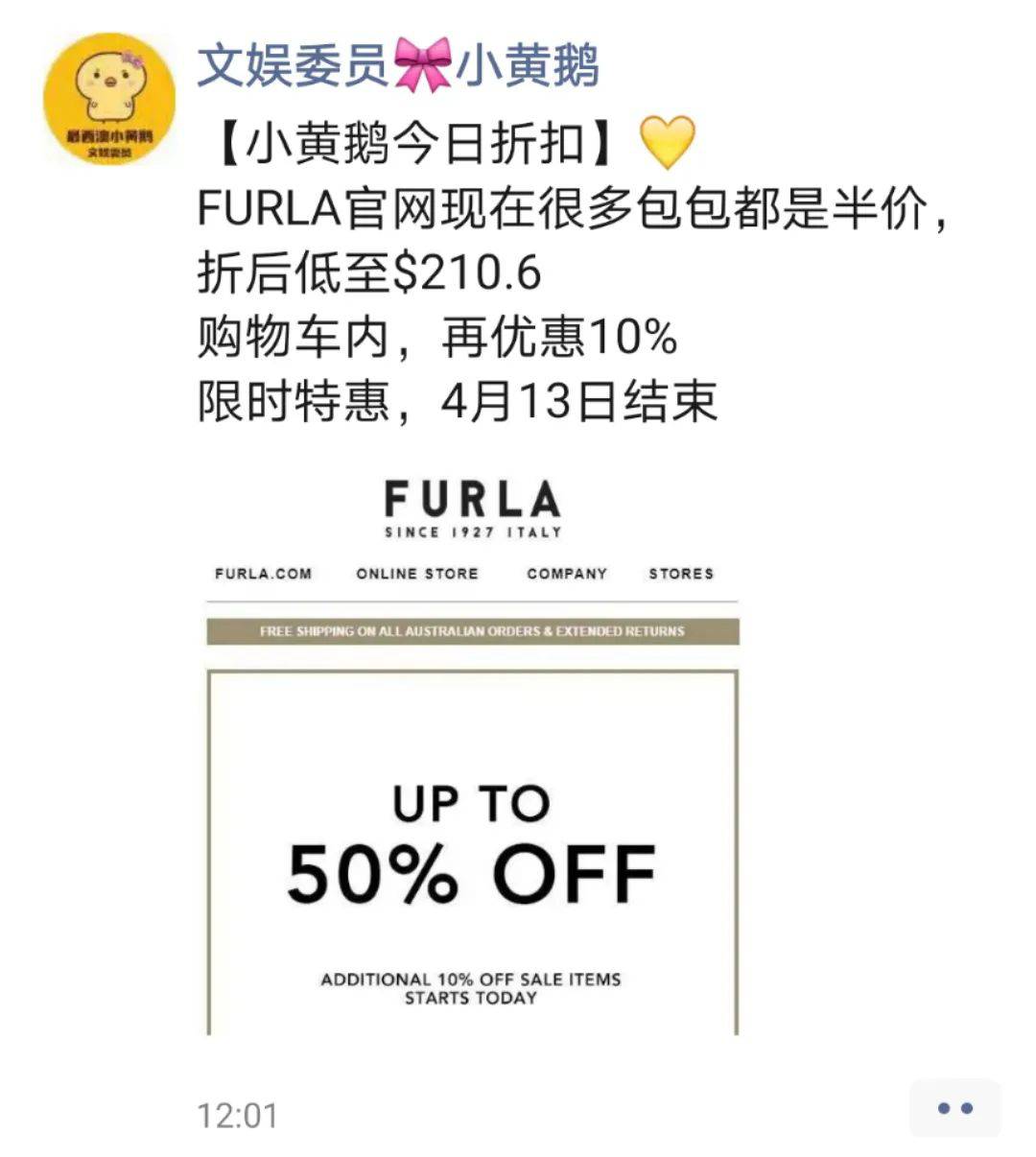This screenshot has height=1157, width=1036.
Task: Tap the two-dot like and comment button
Action: pos(954,1108)
